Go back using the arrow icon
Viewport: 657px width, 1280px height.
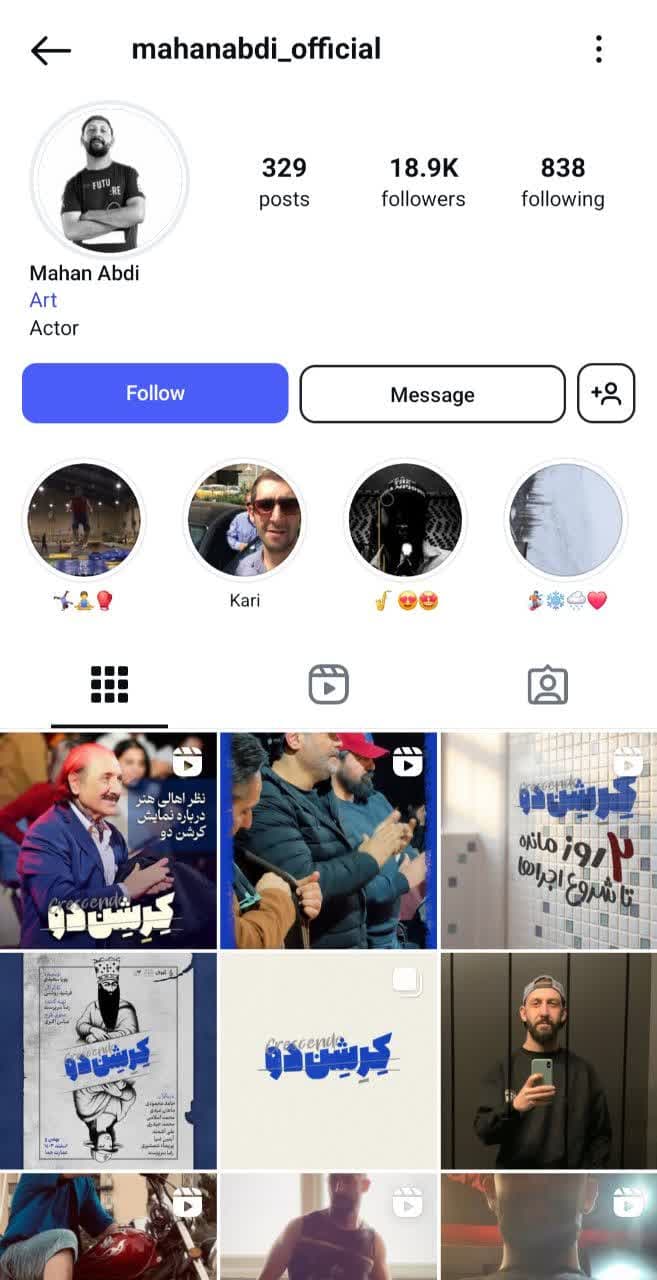(51, 50)
